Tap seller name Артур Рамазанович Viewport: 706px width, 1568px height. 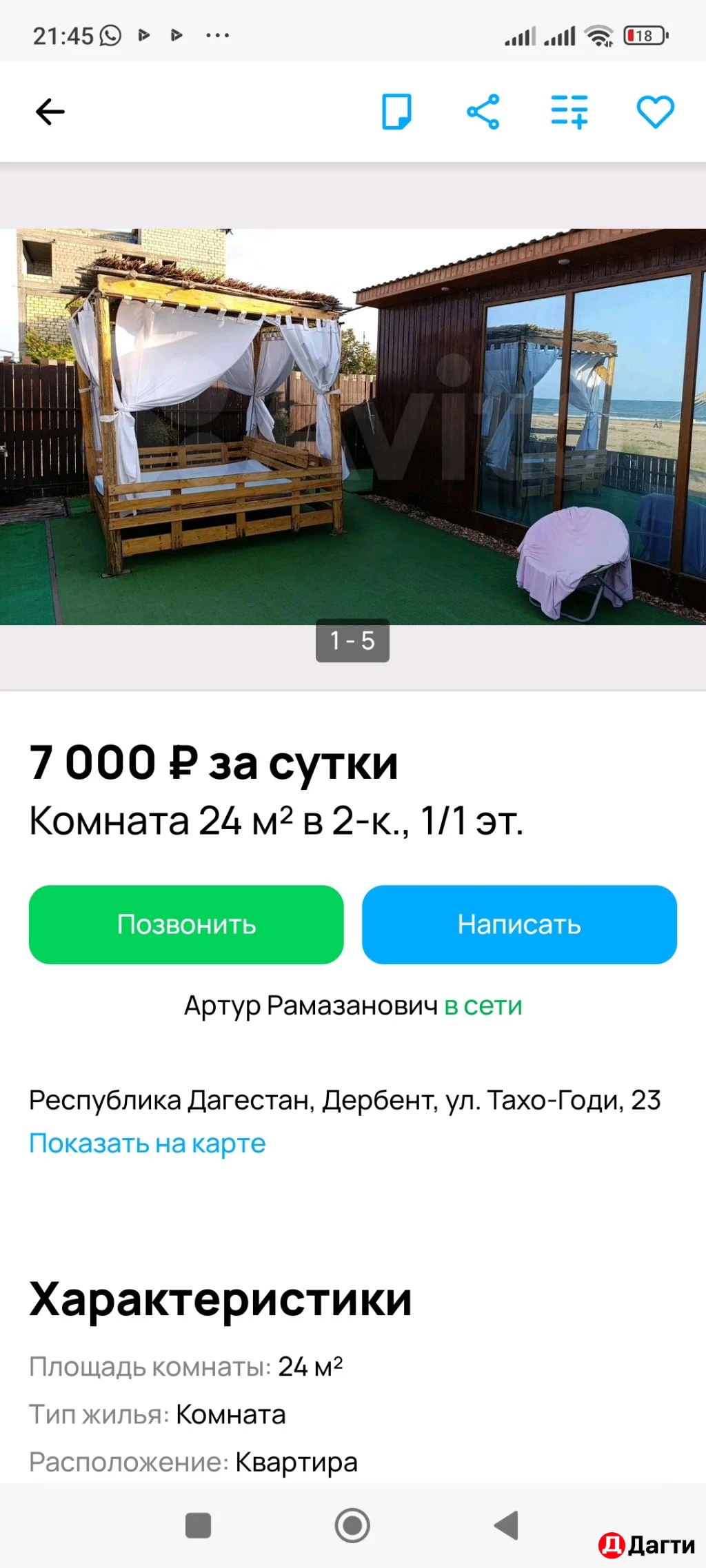310,1006
